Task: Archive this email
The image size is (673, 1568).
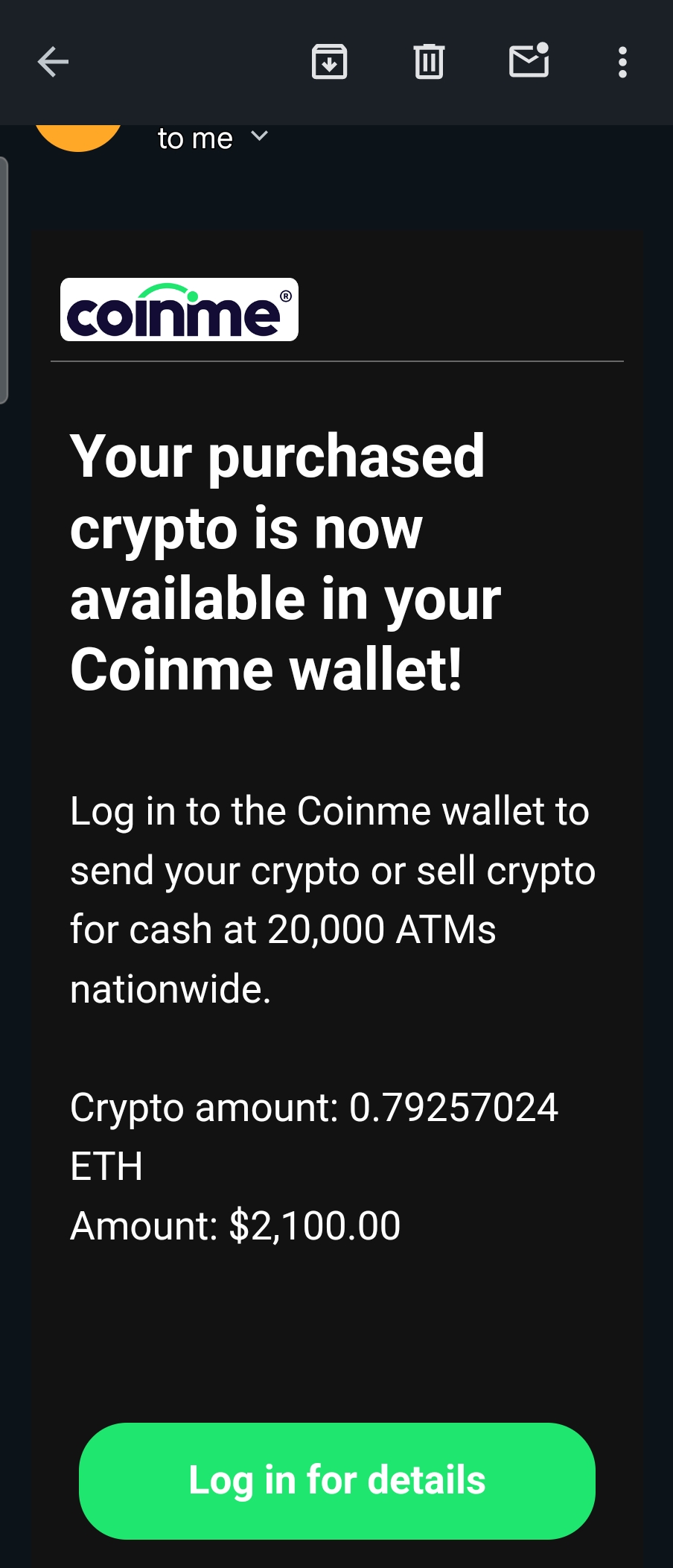Action: click(x=329, y=62)
